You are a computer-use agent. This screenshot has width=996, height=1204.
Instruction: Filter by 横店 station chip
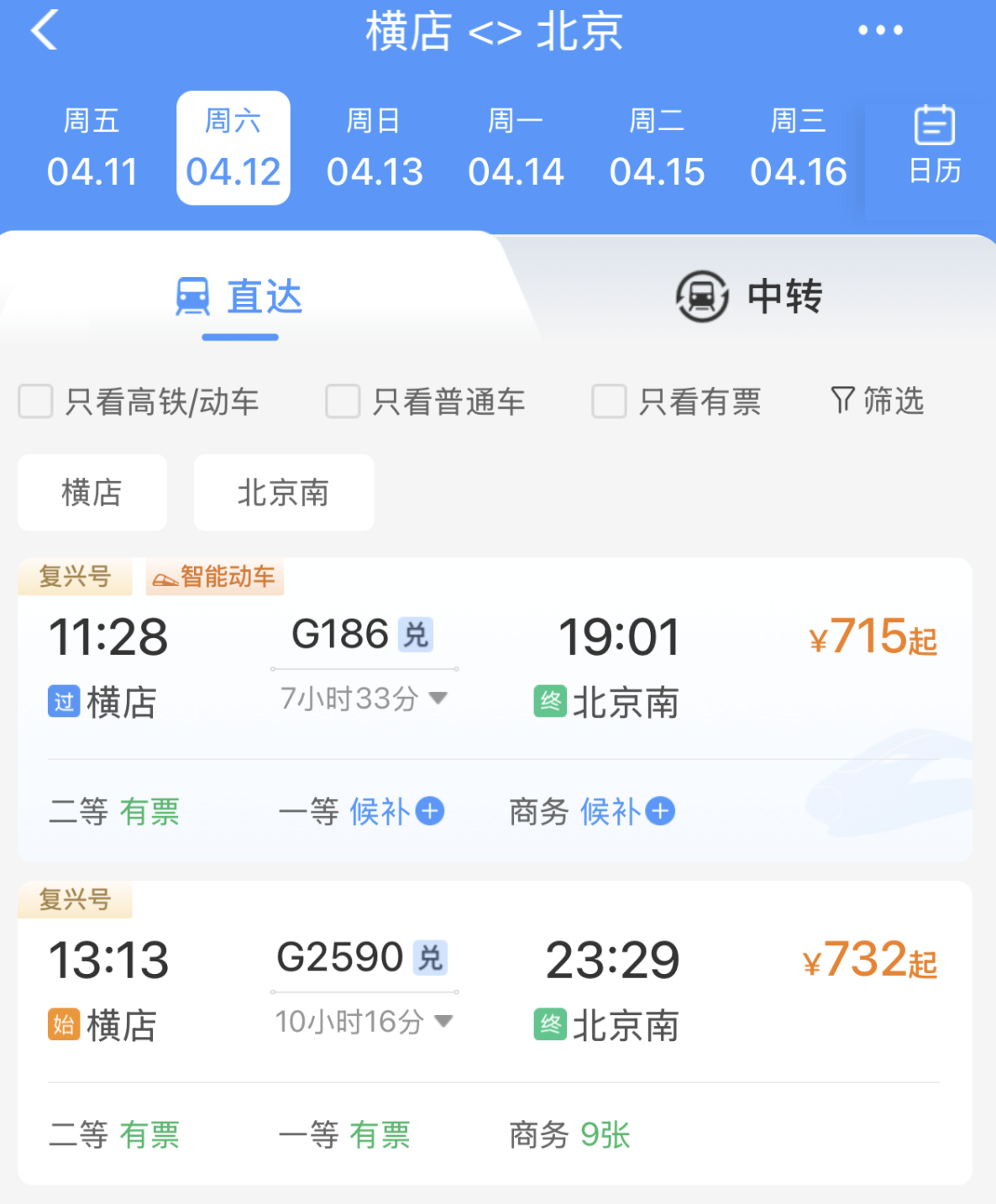point(92,493)
